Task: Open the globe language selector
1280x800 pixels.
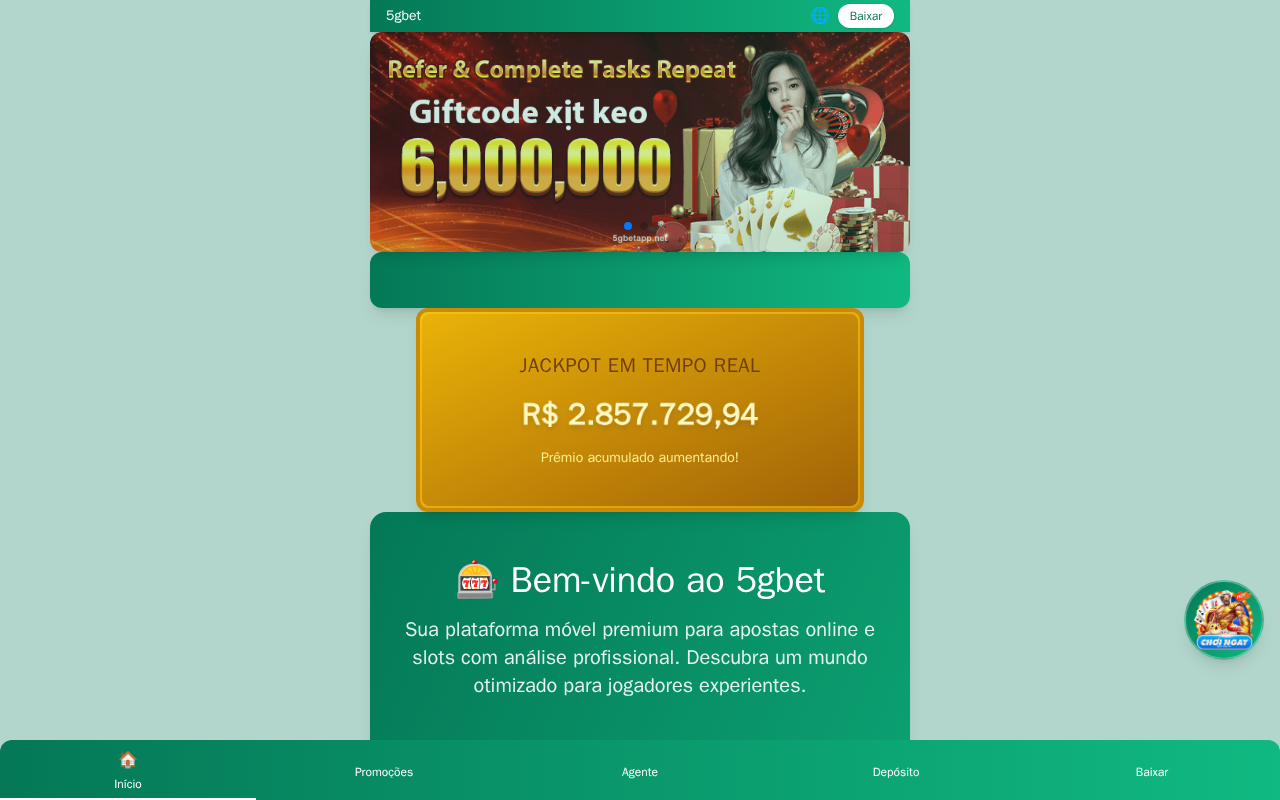Action: pyautogui.click(x=820, y=16)
